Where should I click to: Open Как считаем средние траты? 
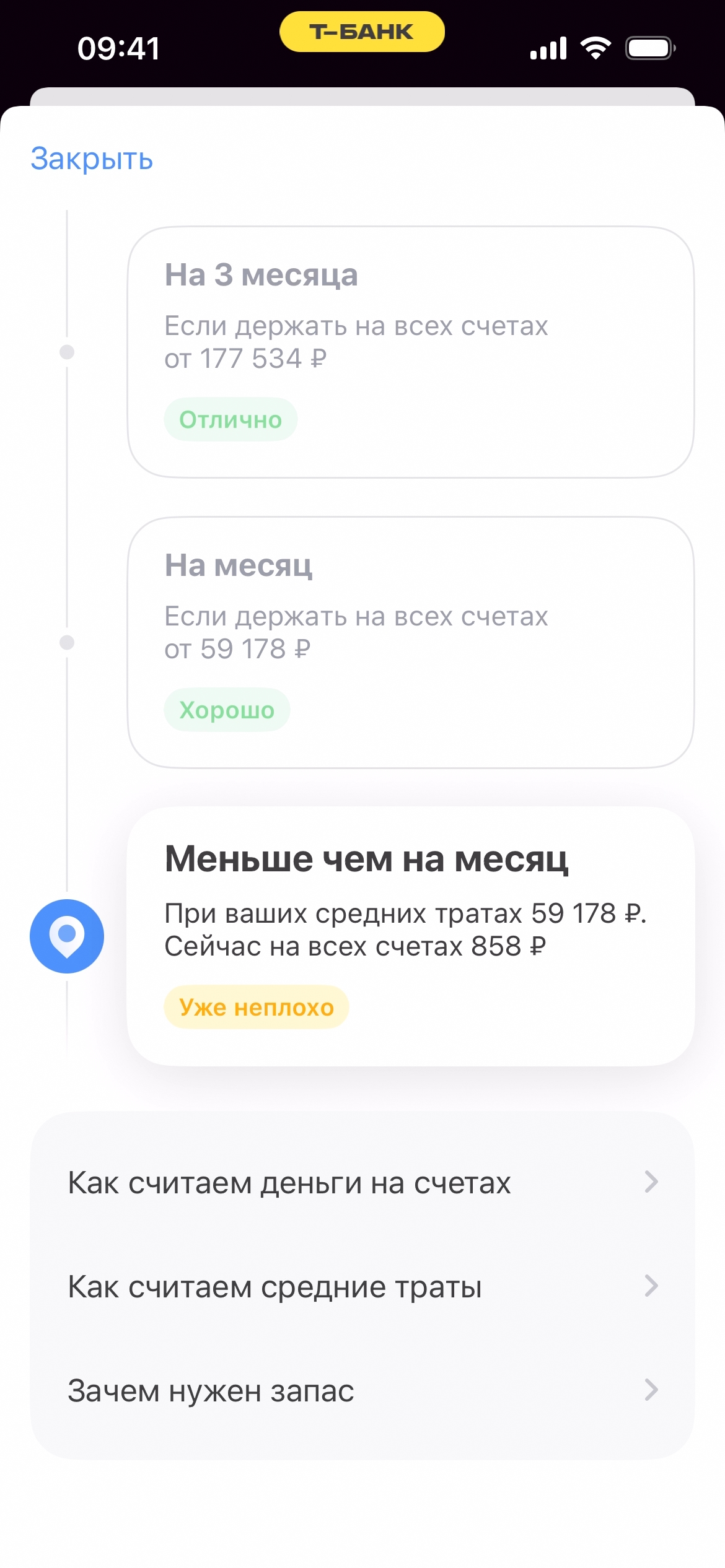click(362, 1287)
